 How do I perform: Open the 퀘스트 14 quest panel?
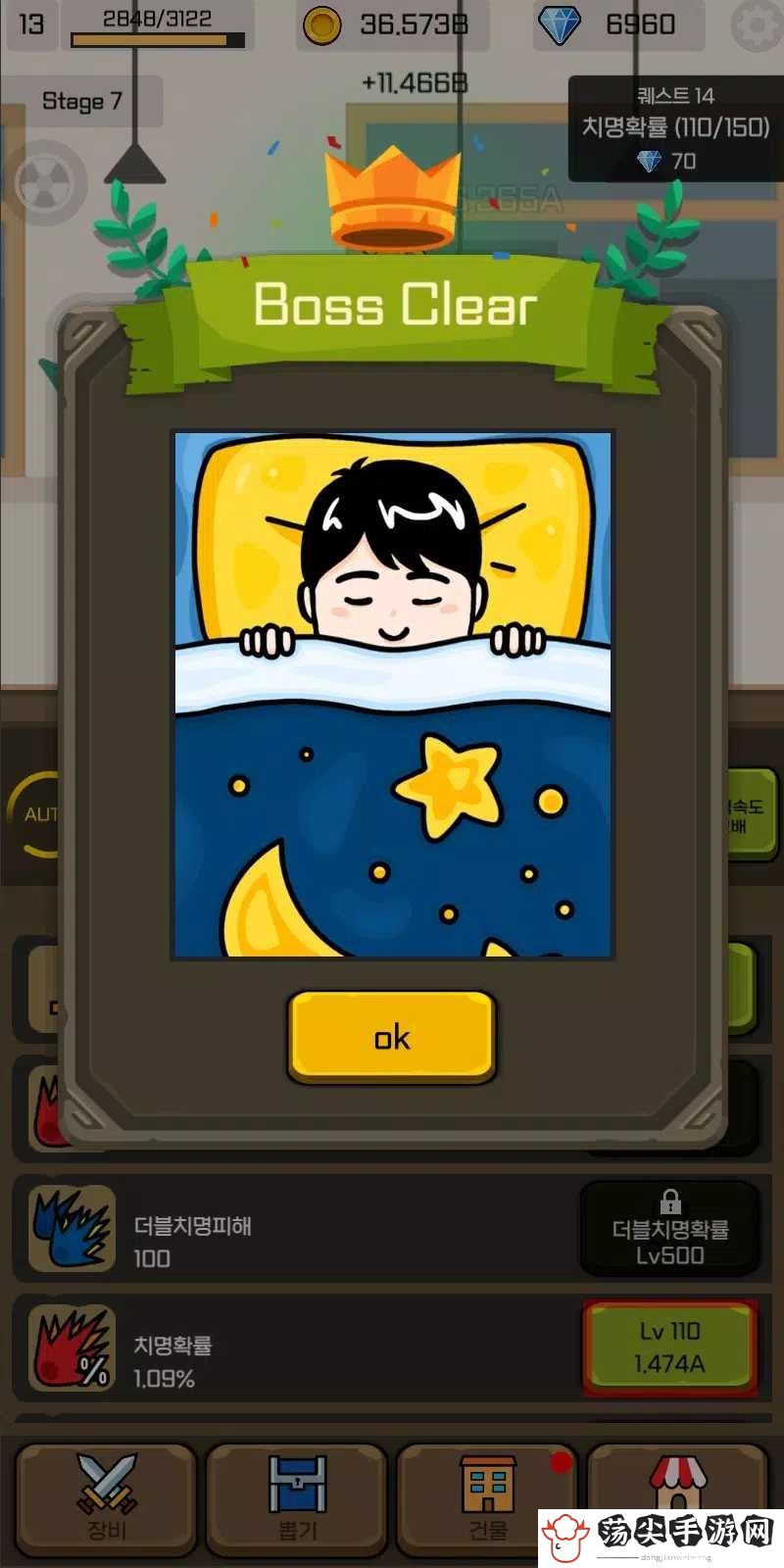(x=675, y=129)
